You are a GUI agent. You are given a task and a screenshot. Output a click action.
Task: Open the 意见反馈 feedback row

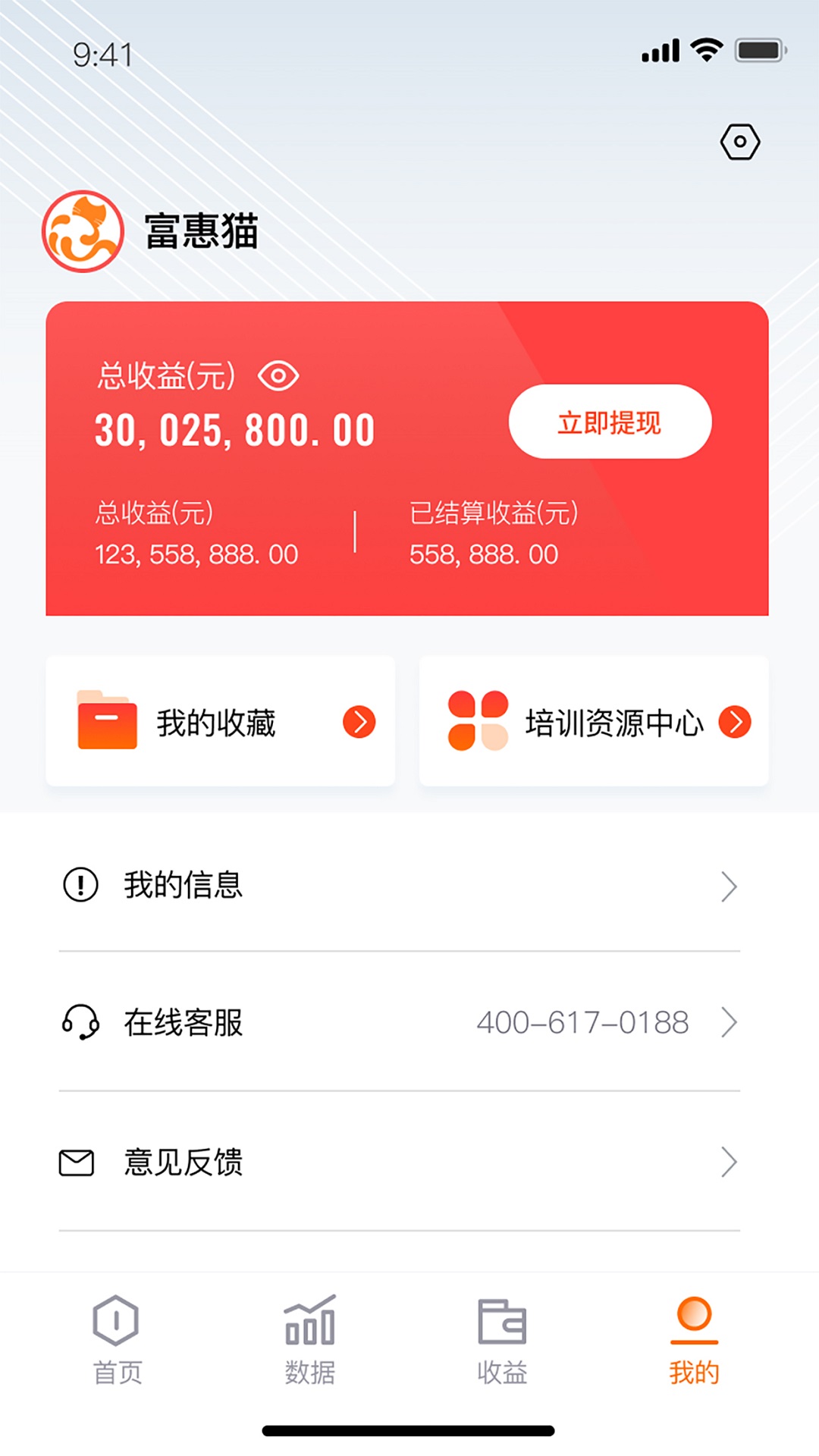click(400, 1162)
